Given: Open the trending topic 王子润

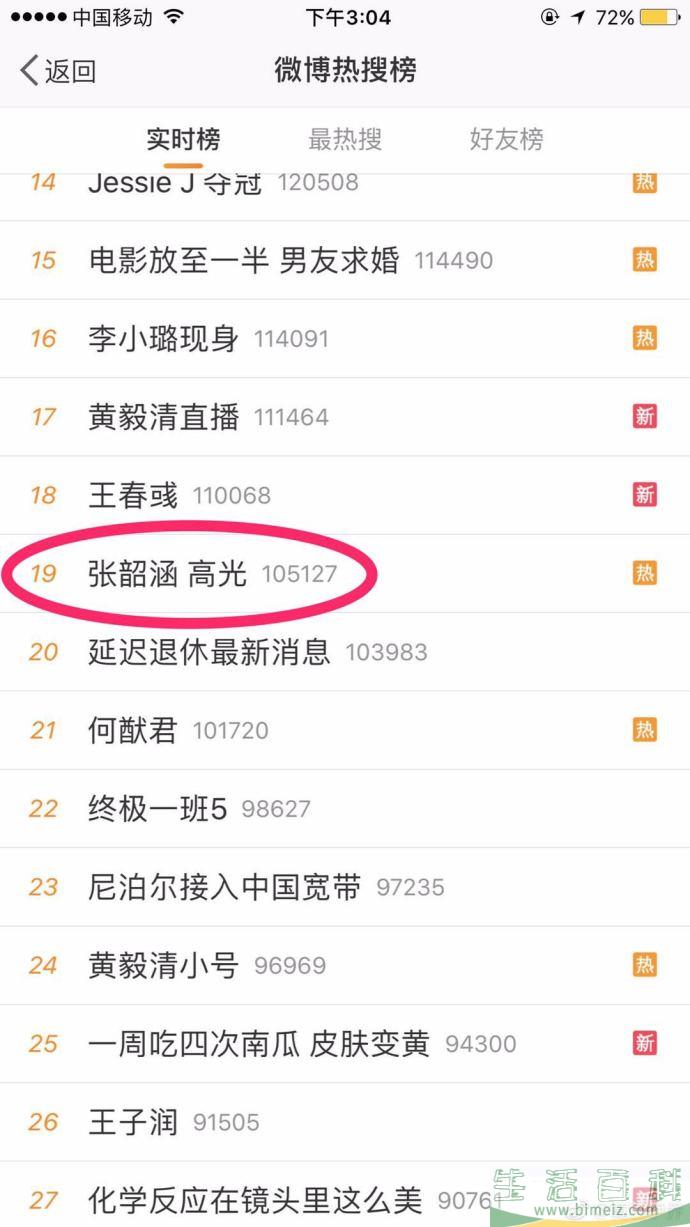Looking at the screenshot, I should tap(345, 1122).
